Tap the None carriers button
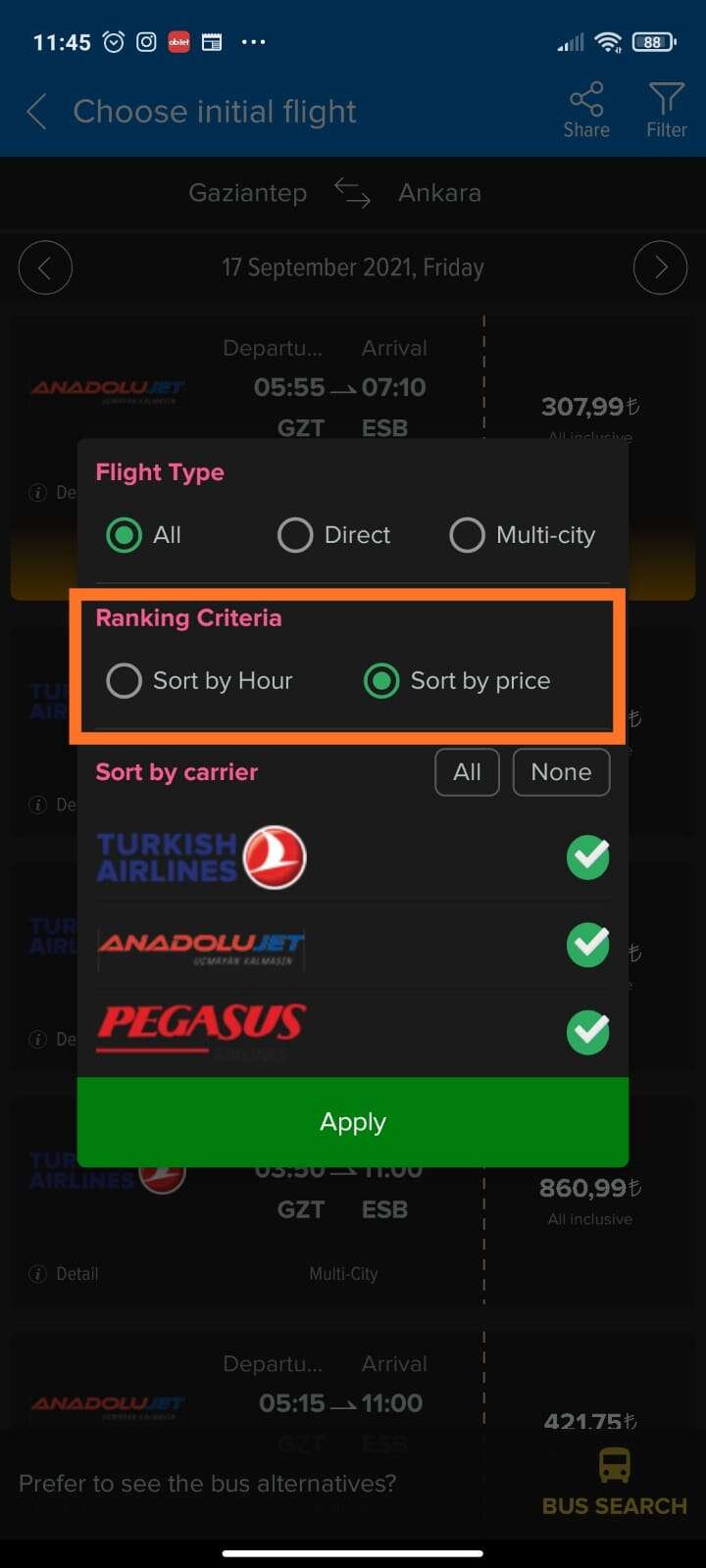Screen dimensions: 706x1568 561,772
